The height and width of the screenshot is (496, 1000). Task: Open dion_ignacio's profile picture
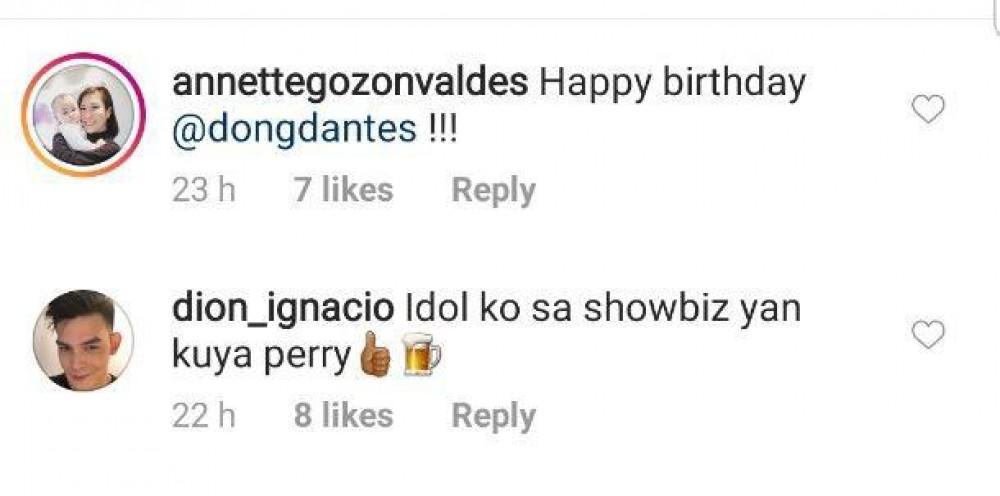82,340
